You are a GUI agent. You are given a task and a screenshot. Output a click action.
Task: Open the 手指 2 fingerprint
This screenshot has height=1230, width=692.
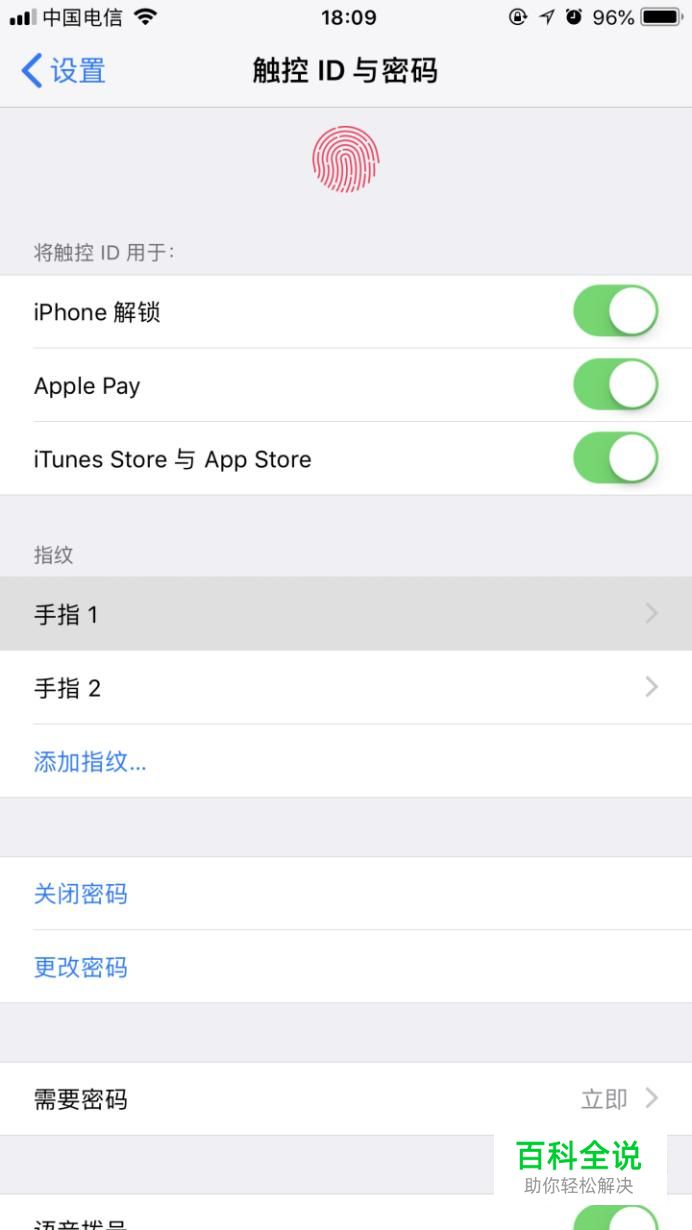(346, 688)
